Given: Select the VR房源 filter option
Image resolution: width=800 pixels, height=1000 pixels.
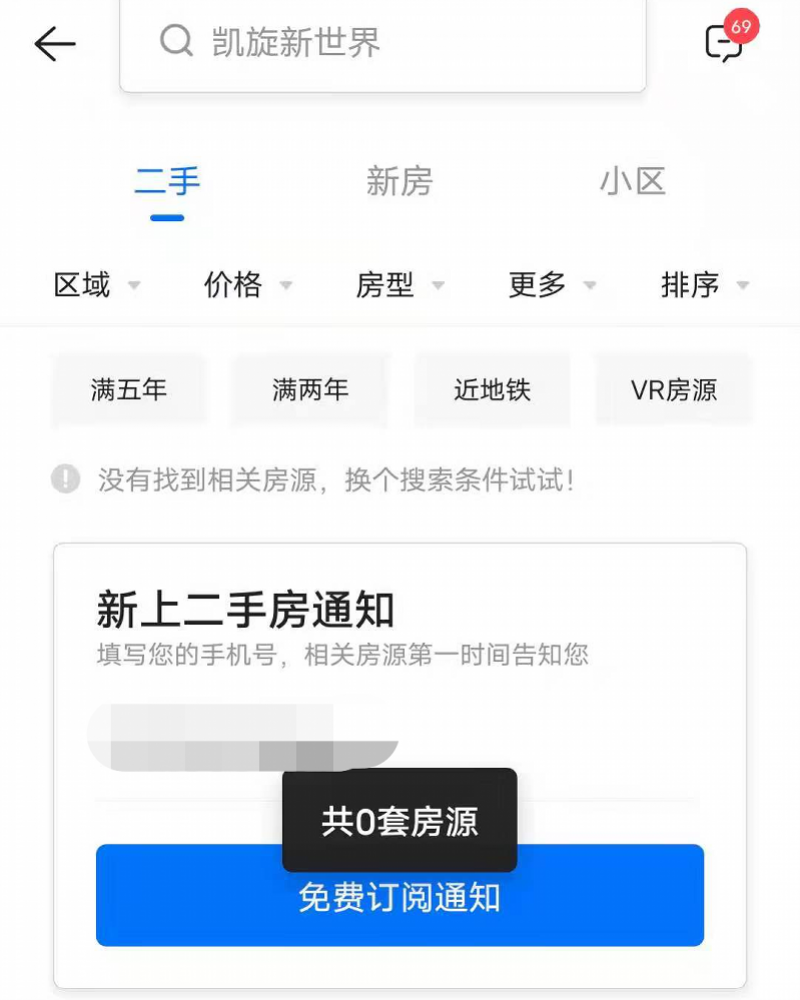Looking at the screenshot, I should pos(673,390).
